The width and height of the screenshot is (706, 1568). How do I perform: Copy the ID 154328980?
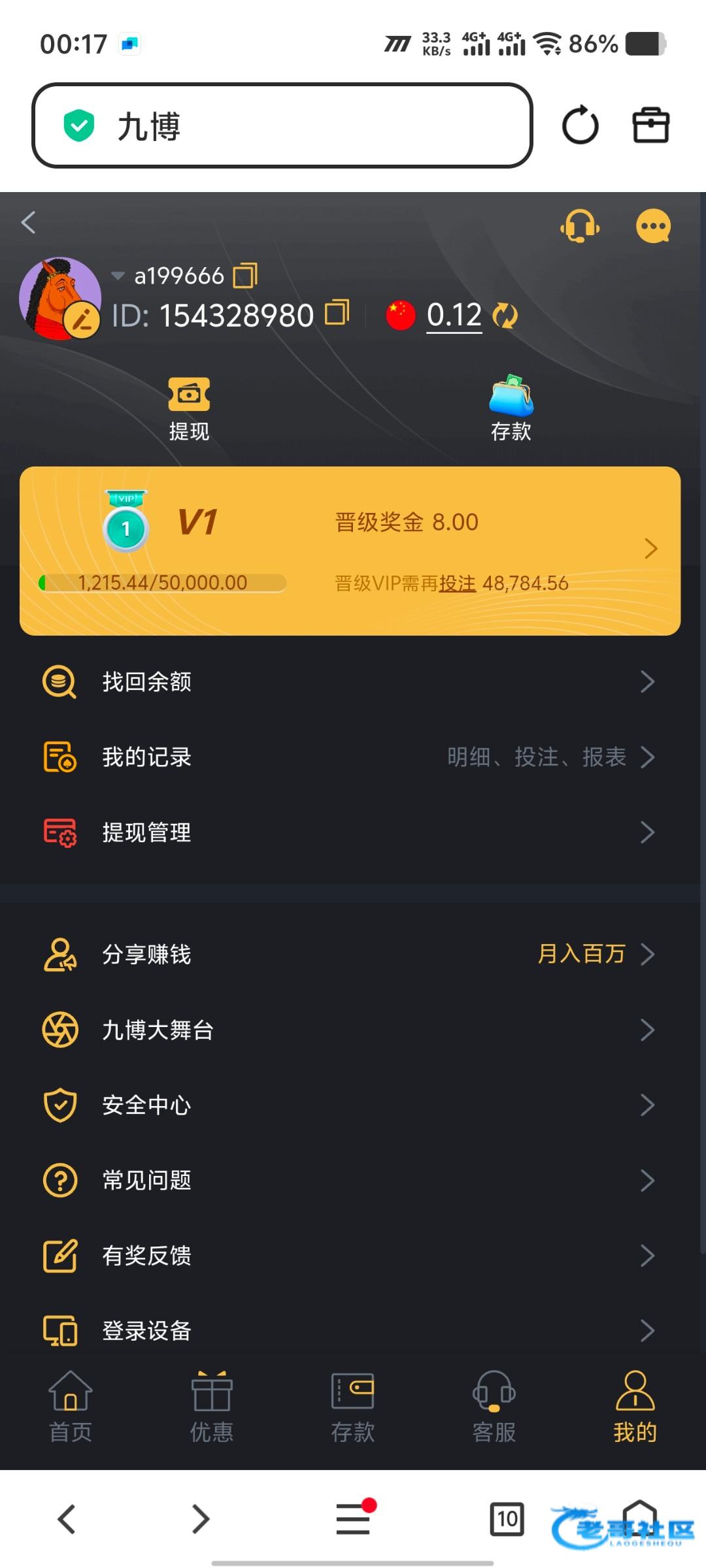coord(337,312)
